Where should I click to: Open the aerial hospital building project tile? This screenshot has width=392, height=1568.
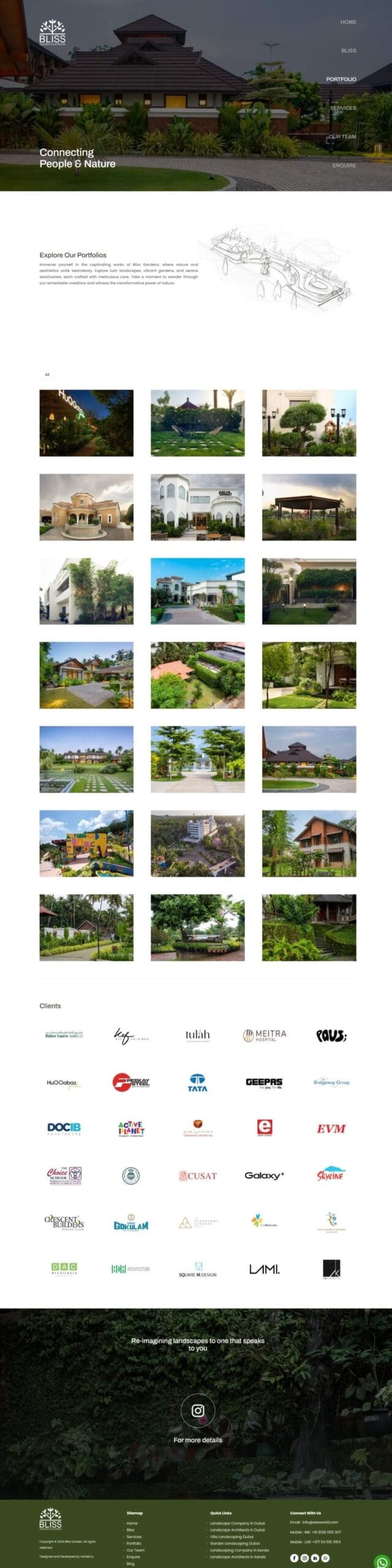coord(197,843)
